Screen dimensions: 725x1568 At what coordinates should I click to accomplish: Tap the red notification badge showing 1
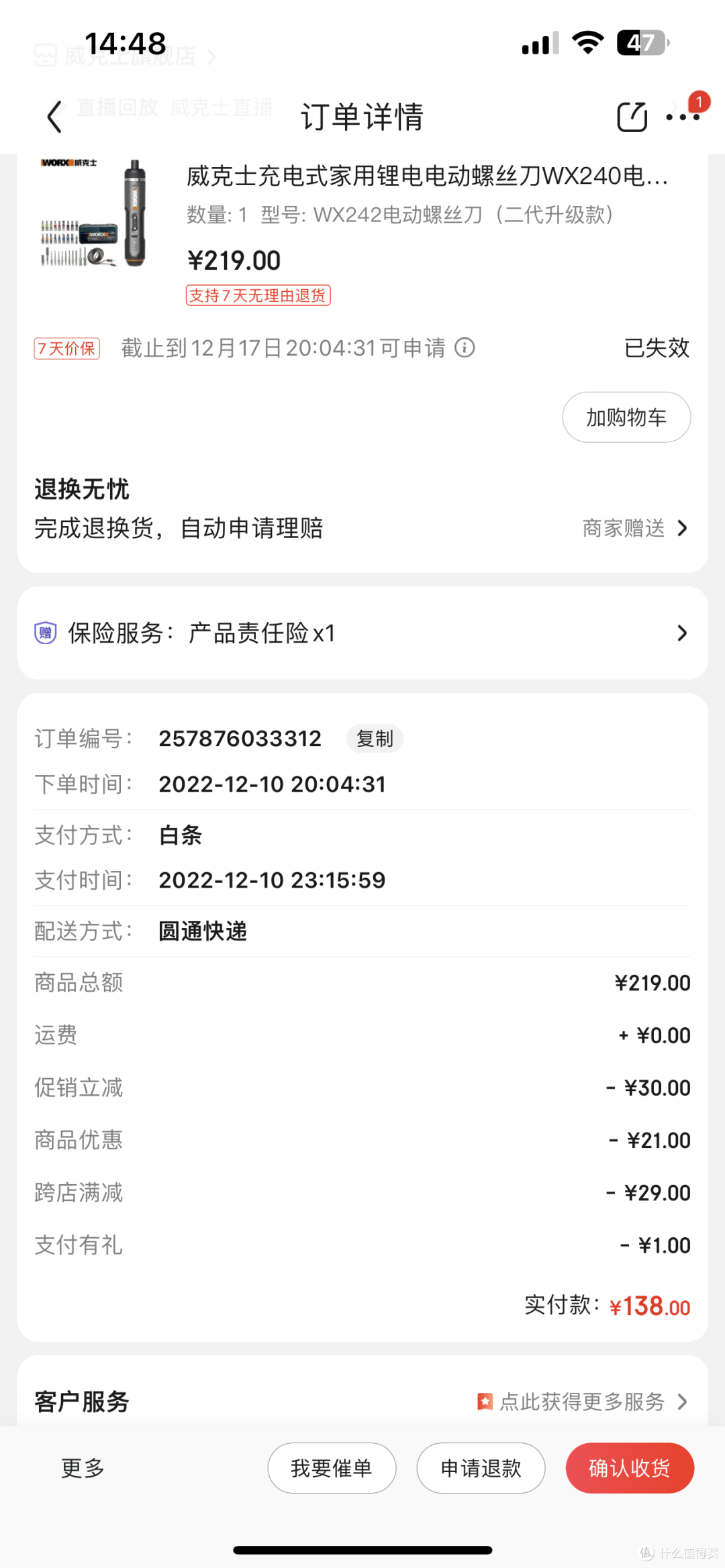point(700,102)
